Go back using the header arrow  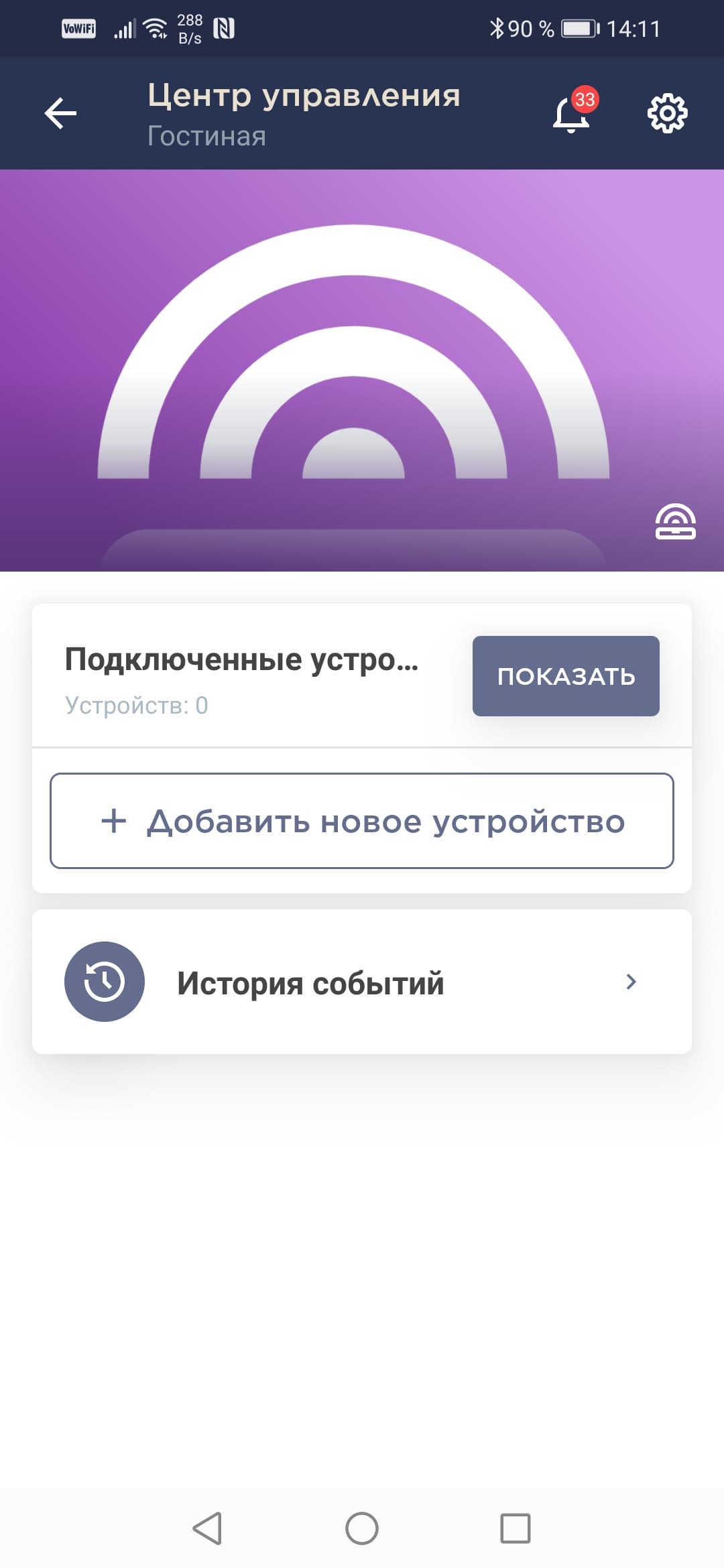(x=60, y=113)
